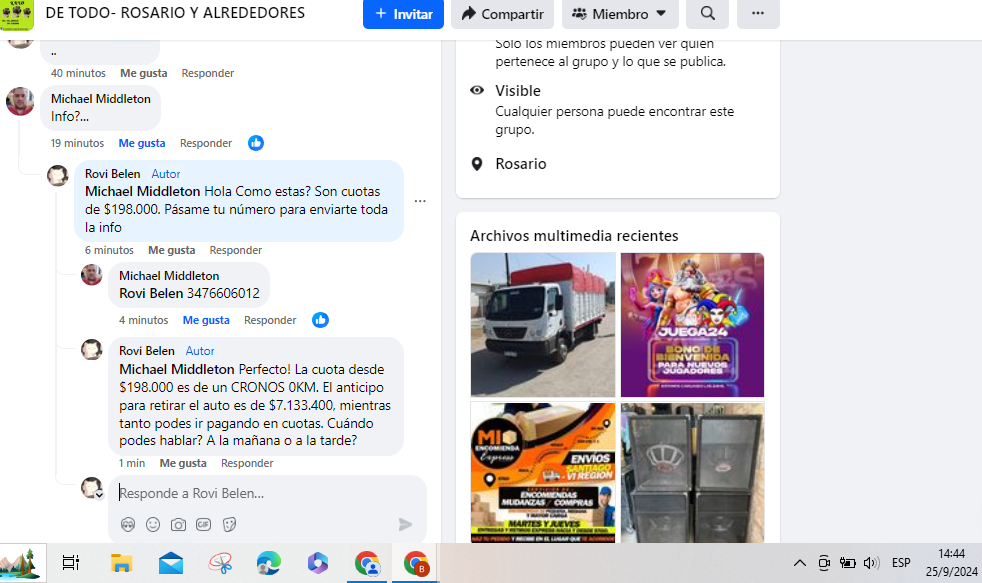
Task: Open options for Rovi Belen's $198.000 reply
Action: point(420,201)
